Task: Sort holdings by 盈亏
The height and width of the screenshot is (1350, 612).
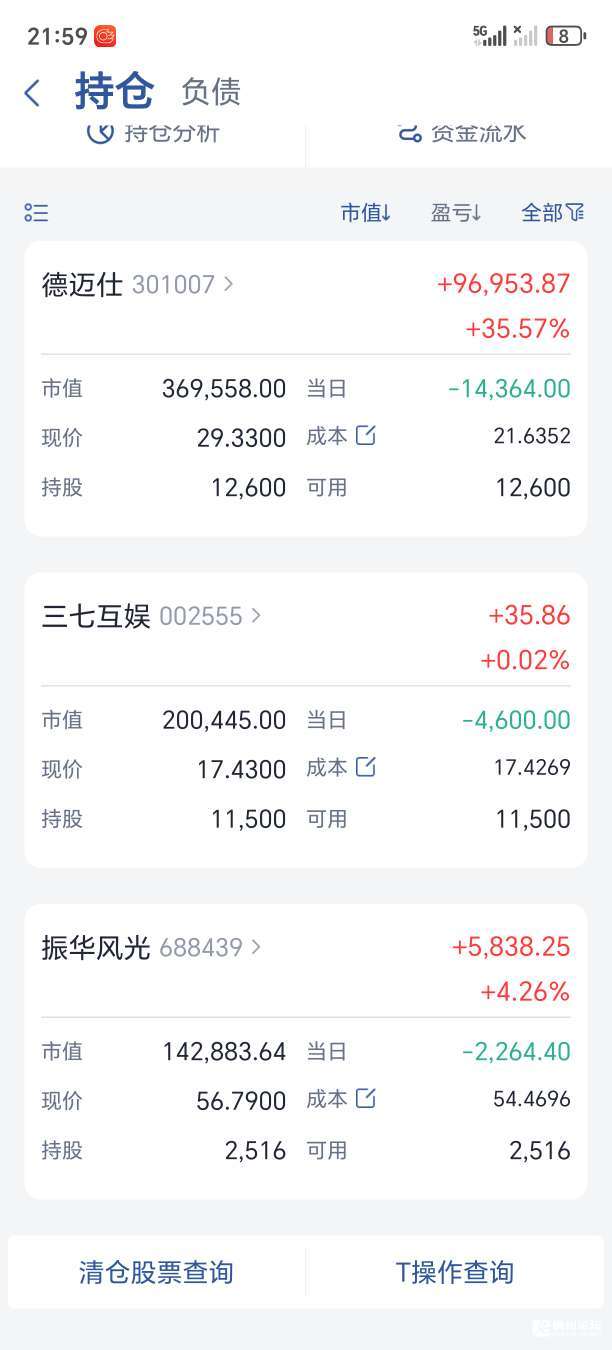Action: (x=457, y=212)
